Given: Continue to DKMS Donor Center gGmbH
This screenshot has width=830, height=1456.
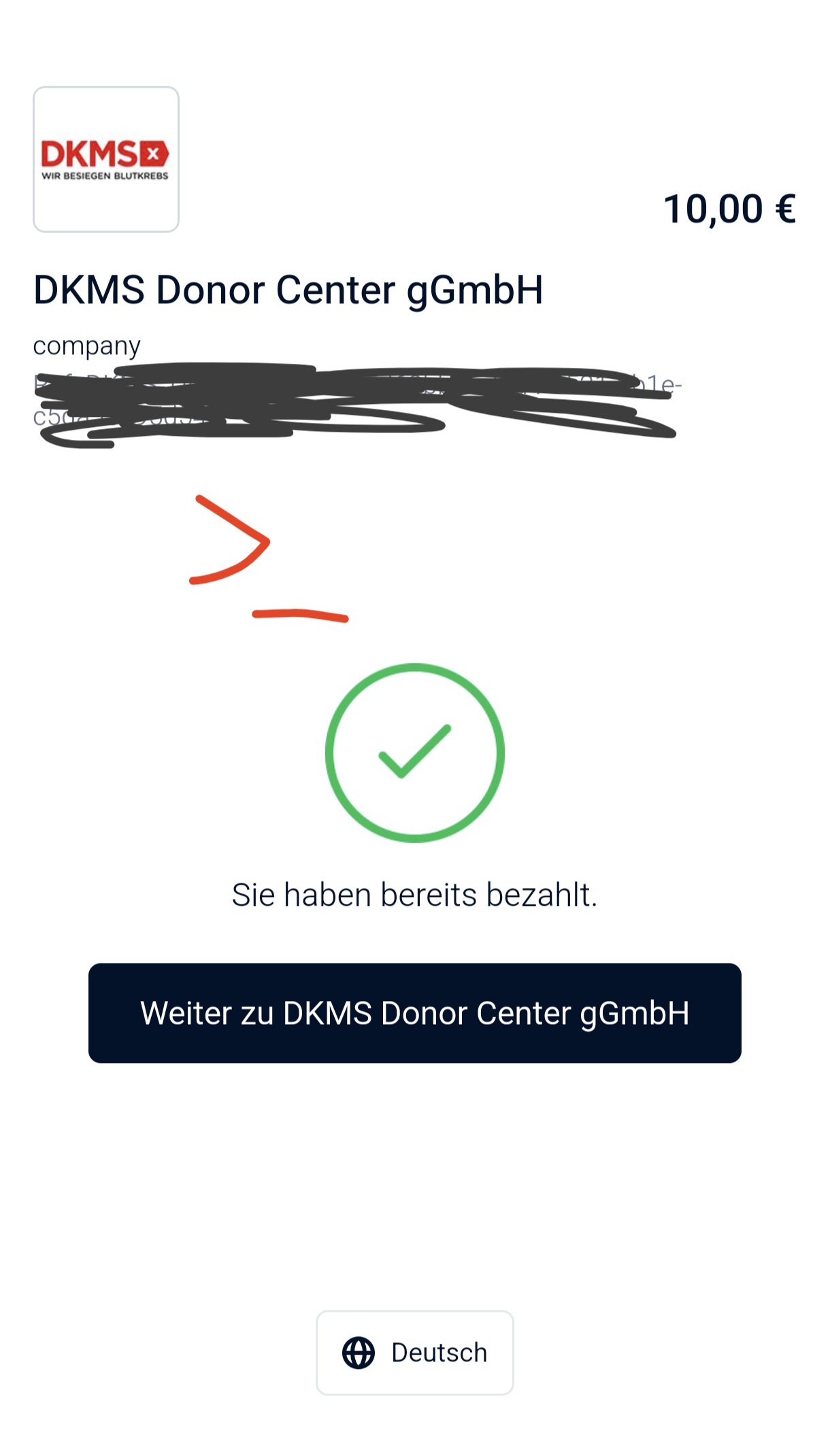Looking at the screenshot, I should coord(414,1013).
